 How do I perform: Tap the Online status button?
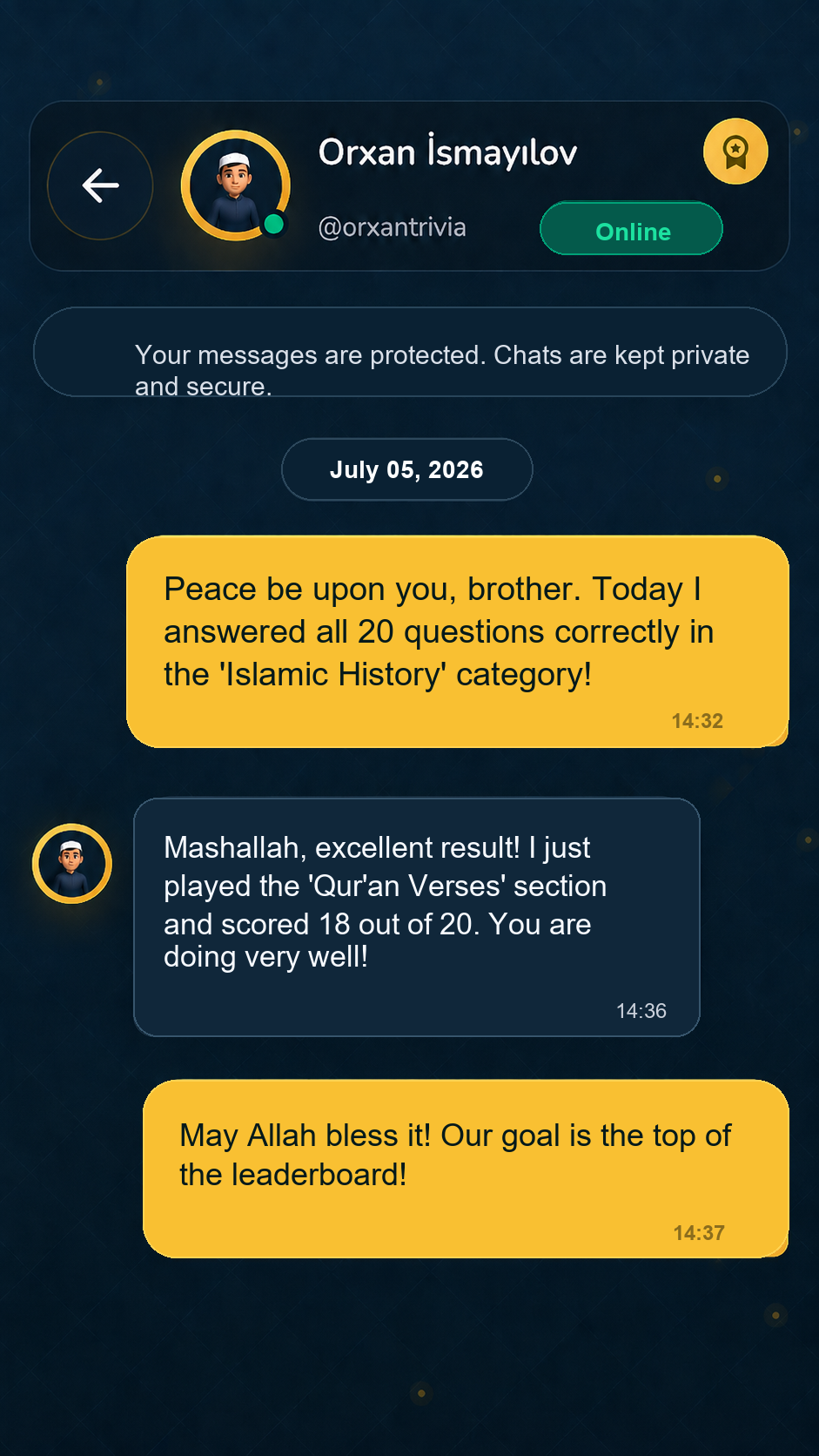[x=632, y=229]
